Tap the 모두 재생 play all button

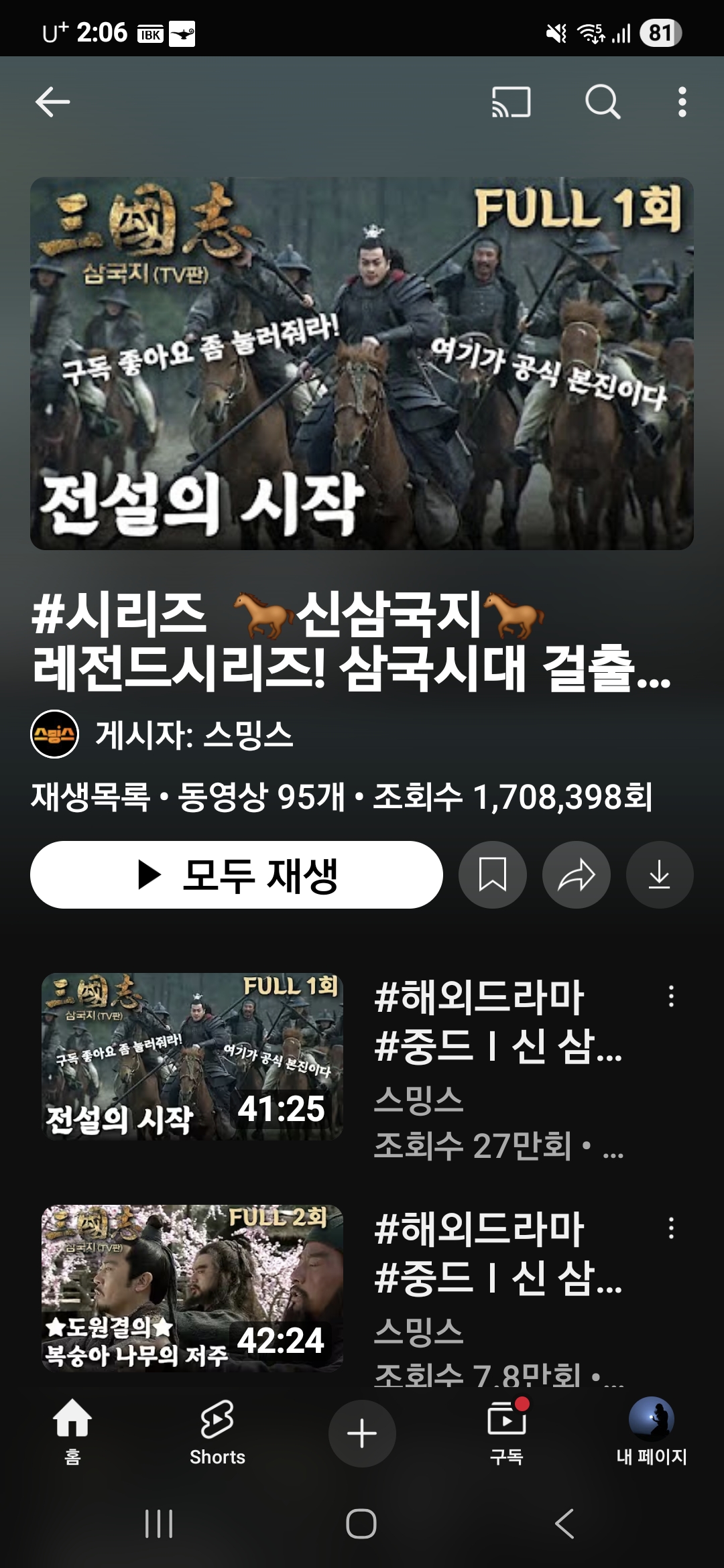pos(236,874)
